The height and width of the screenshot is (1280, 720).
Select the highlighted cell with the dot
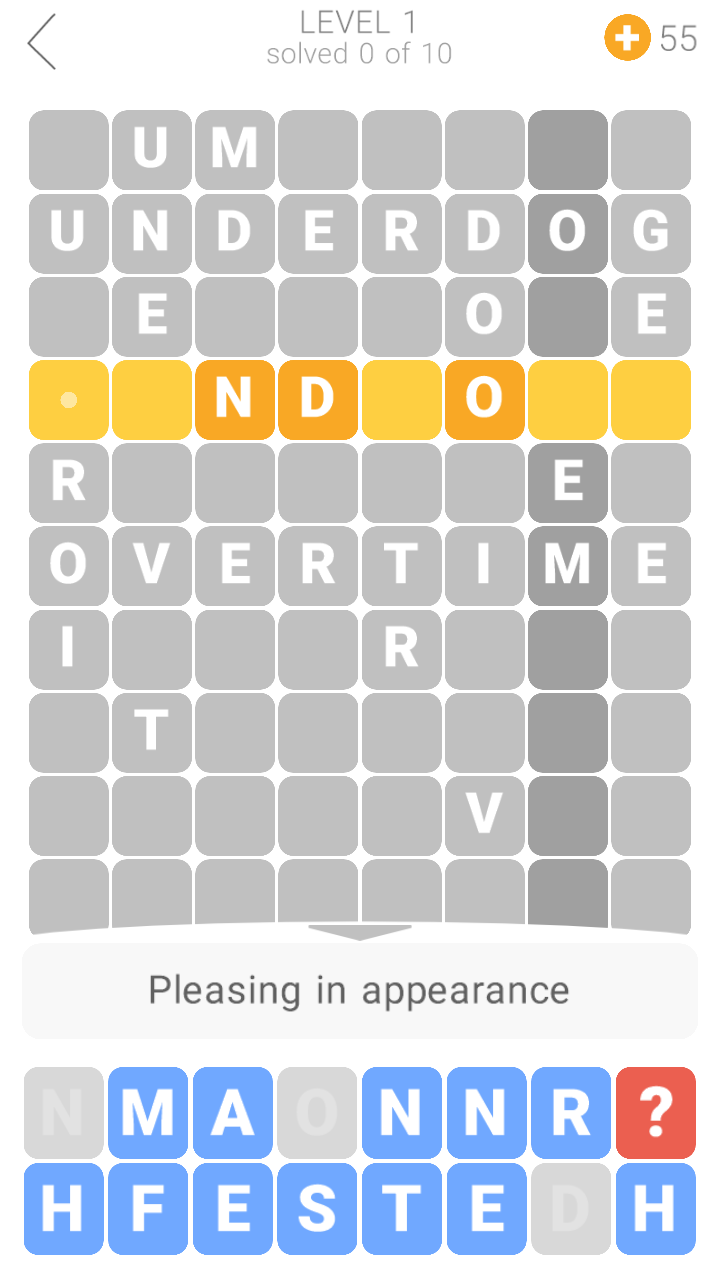[x=68, y=400]
